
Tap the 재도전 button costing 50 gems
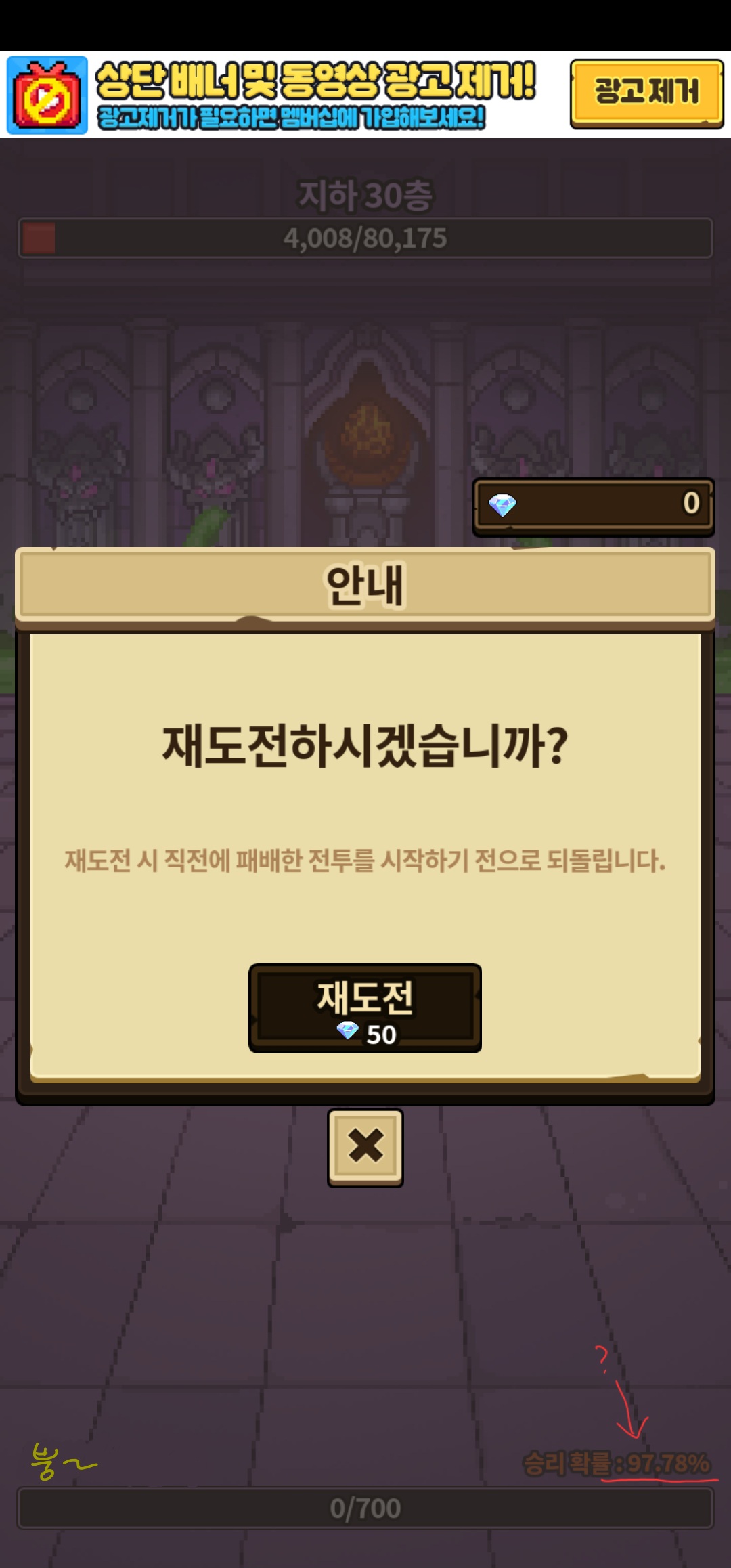(x=365, y=1008)
